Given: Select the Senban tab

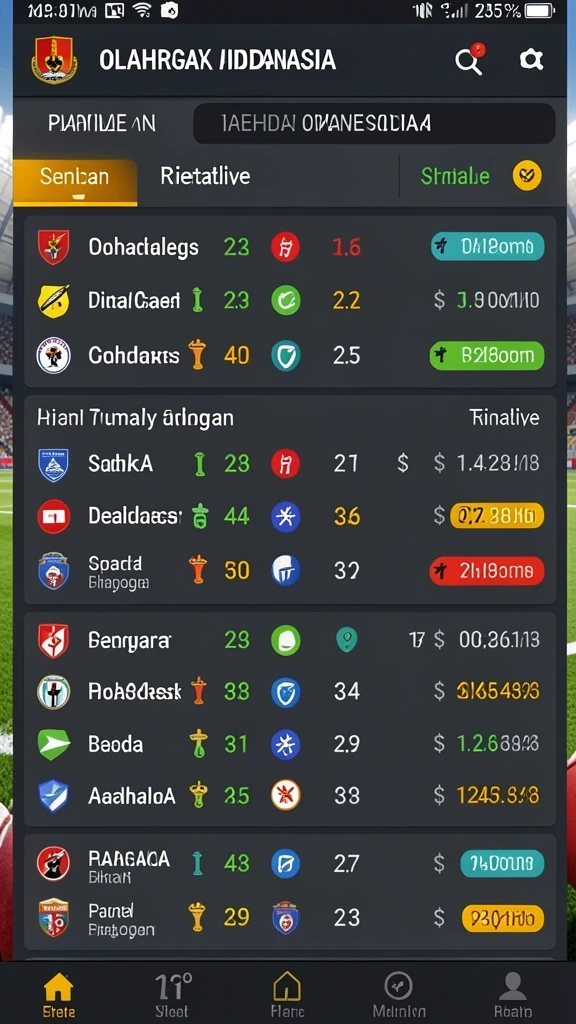Looking at the screenshot, I should [x=74, y=177].
